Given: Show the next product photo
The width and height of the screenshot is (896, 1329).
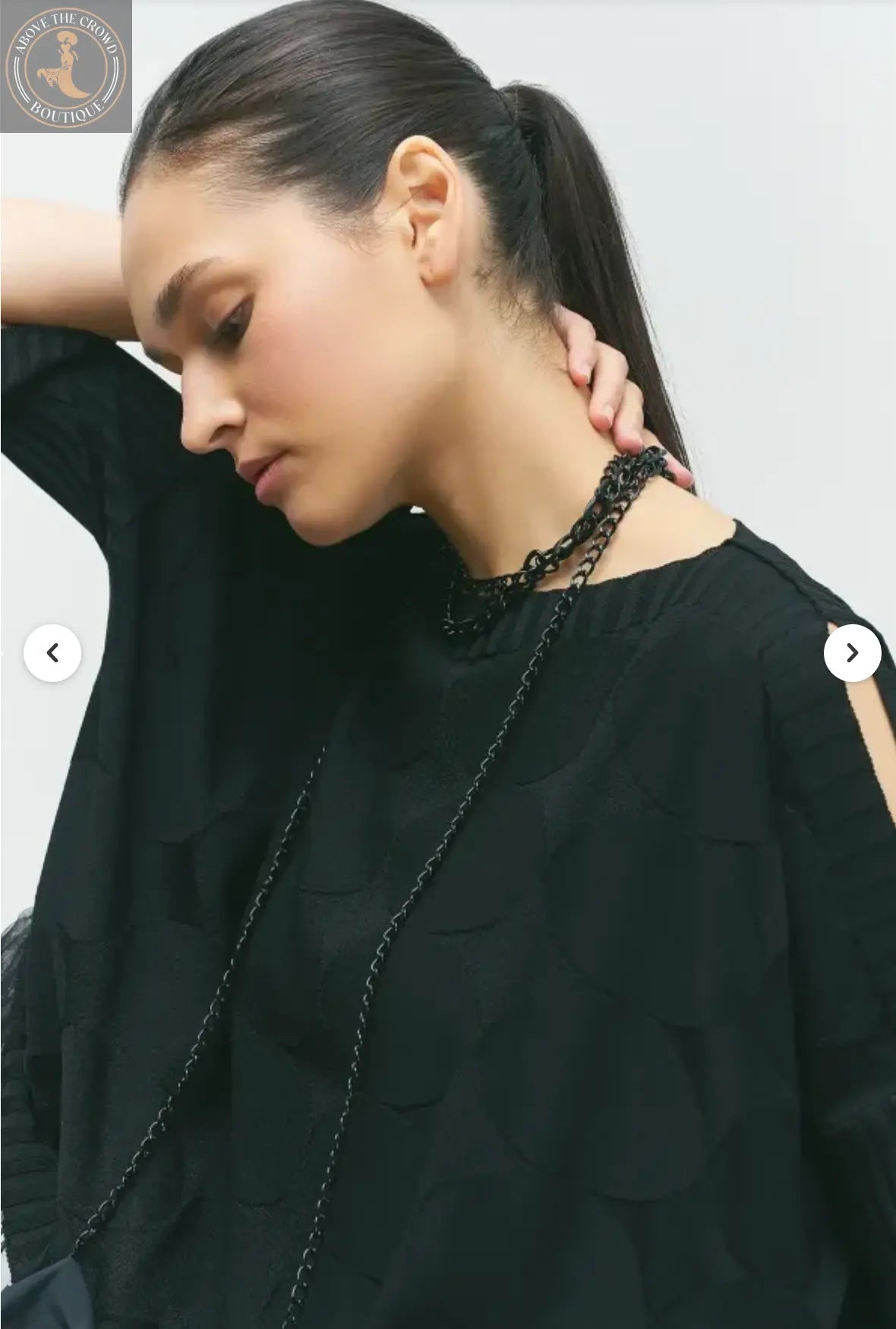Looking at the screenshot, I should click(x=852, y=652).
